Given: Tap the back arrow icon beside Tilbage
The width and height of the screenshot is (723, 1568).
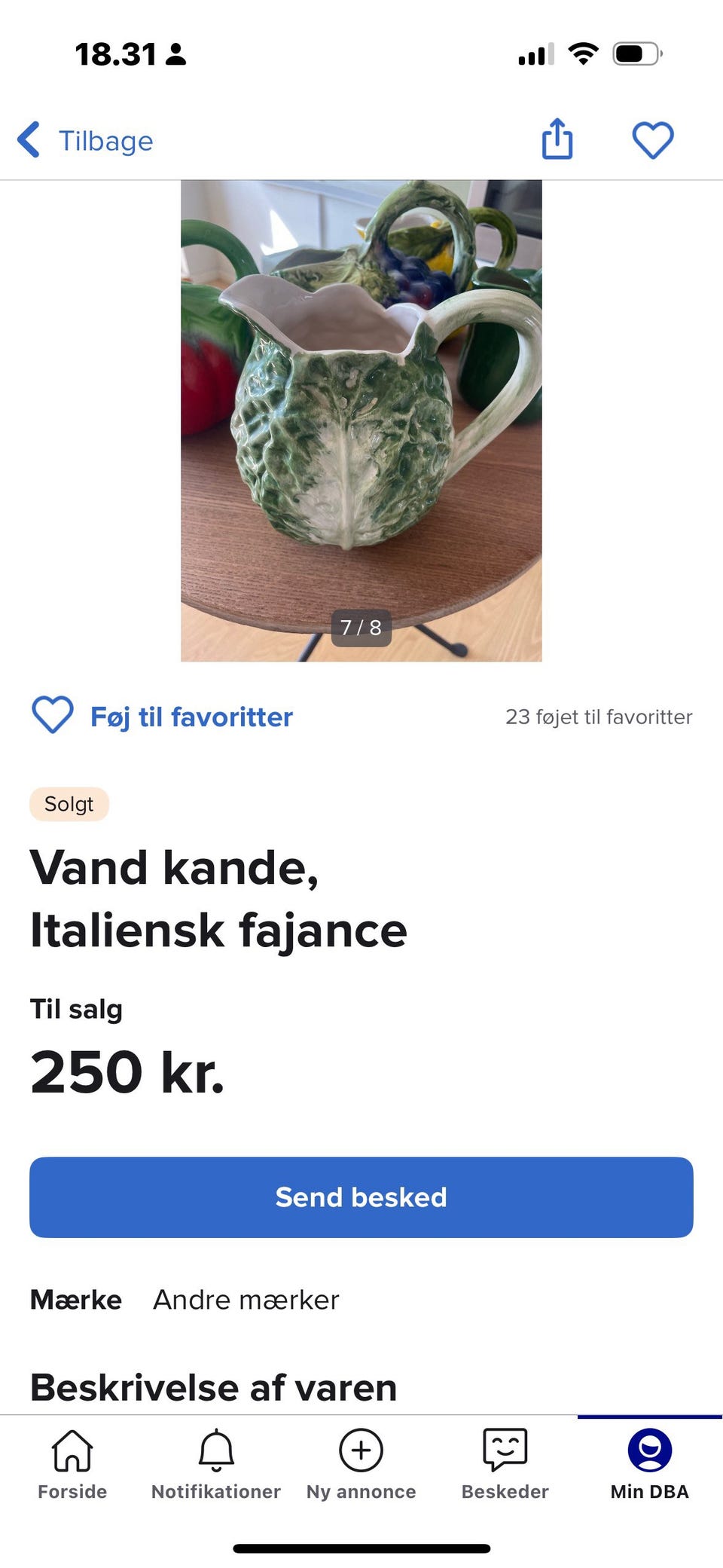Looking at the screenshot, I should point(29,140).
